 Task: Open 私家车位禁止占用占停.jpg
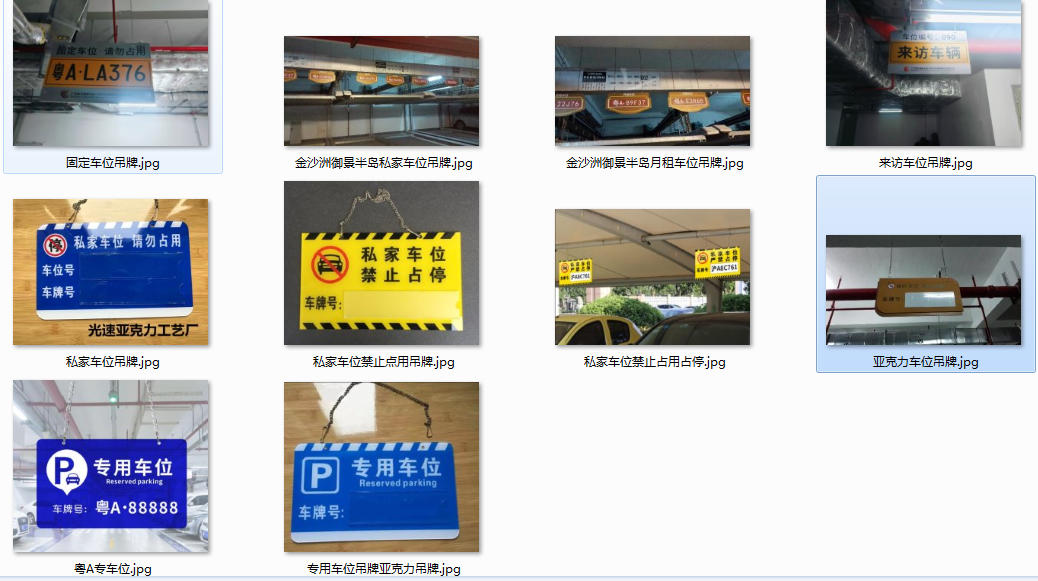click(652, 277)
